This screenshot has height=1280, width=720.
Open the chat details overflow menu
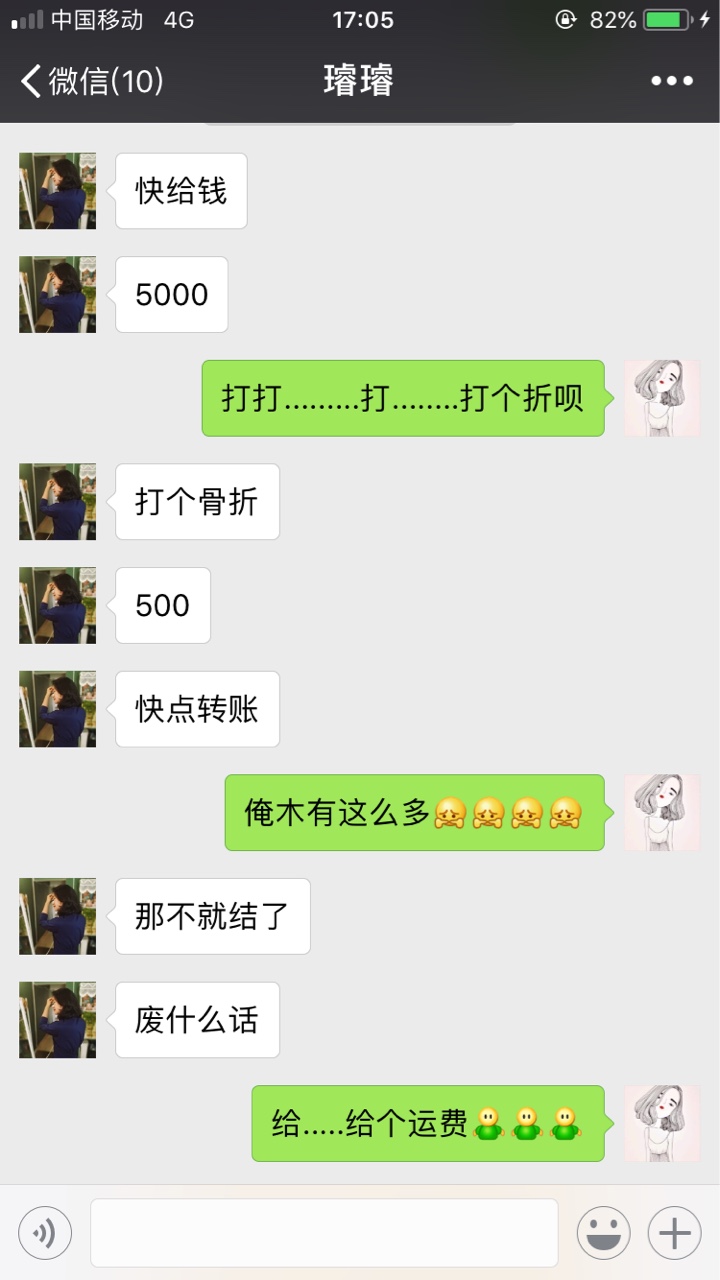point(672,82)
